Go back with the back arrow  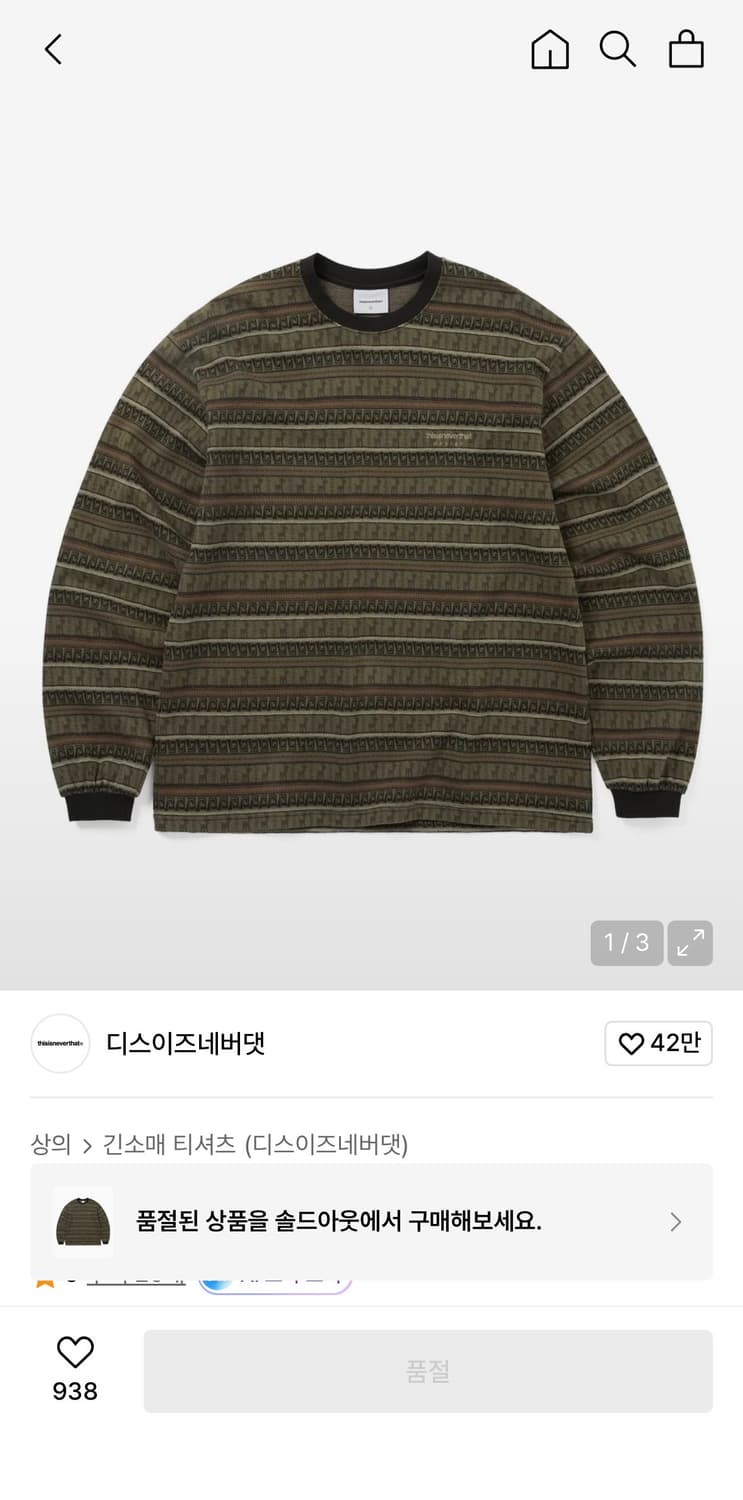click(x=53, y=49)
